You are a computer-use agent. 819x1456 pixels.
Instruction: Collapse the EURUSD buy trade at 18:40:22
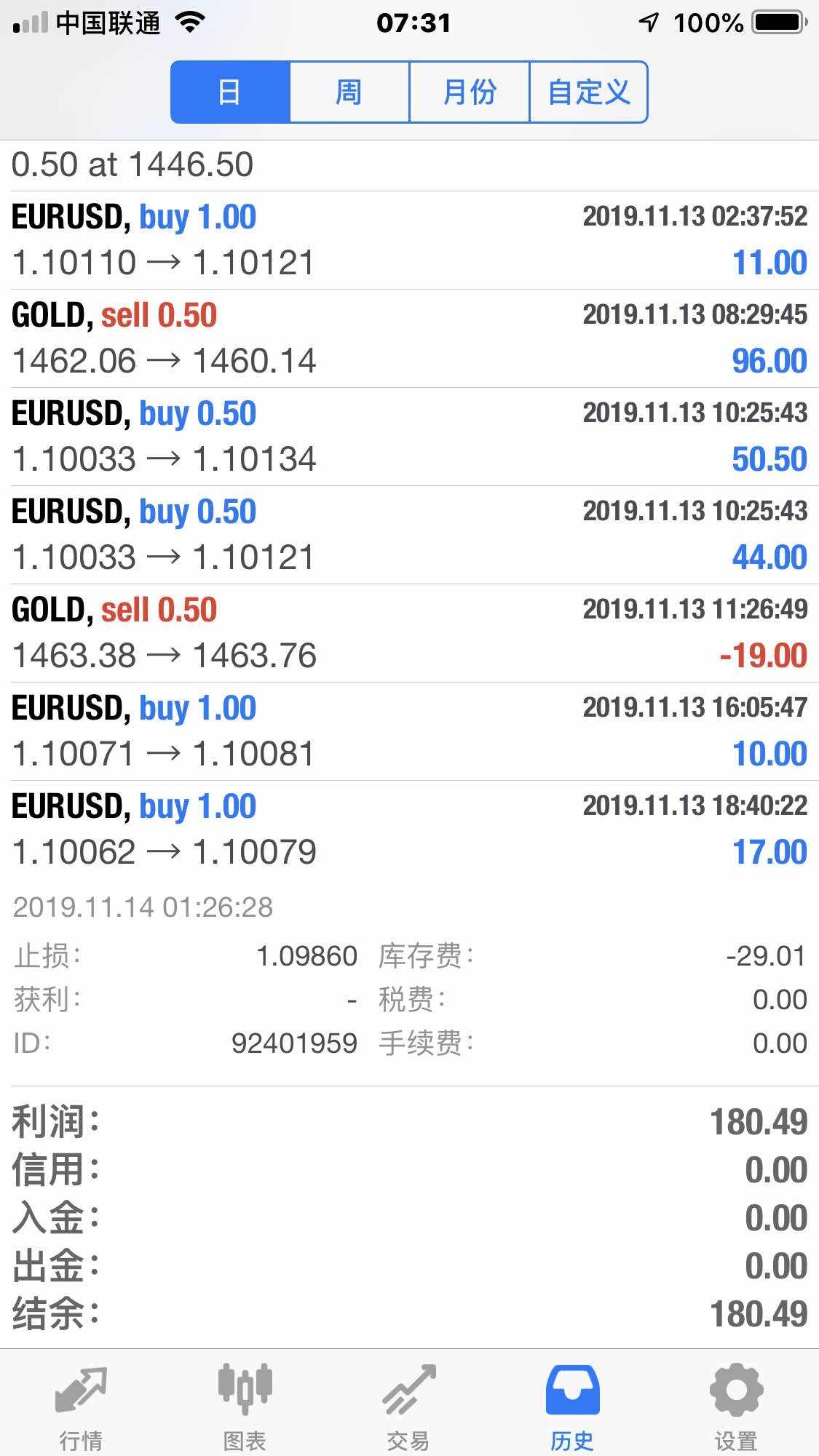[409, 830]
